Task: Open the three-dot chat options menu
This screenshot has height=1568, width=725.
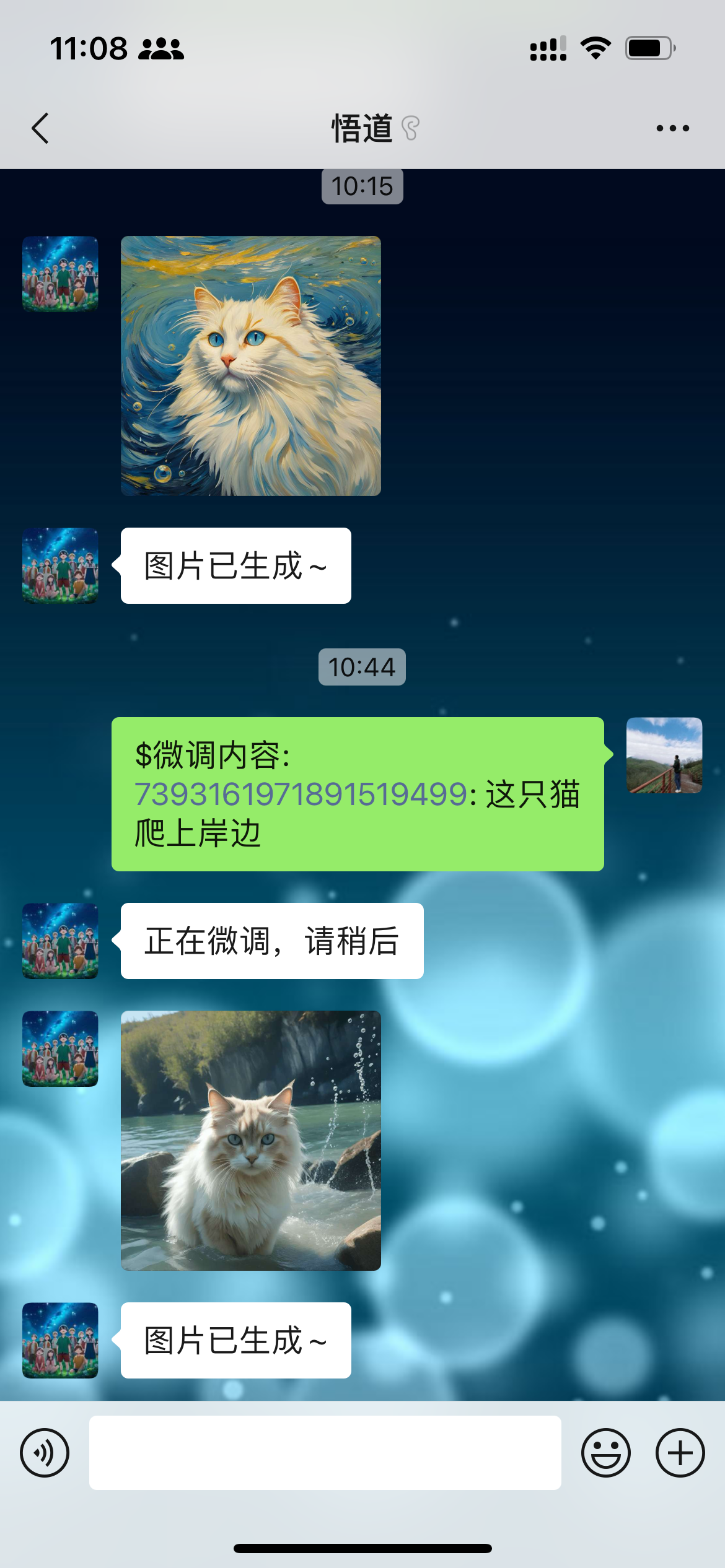Action: coord(672,128)
